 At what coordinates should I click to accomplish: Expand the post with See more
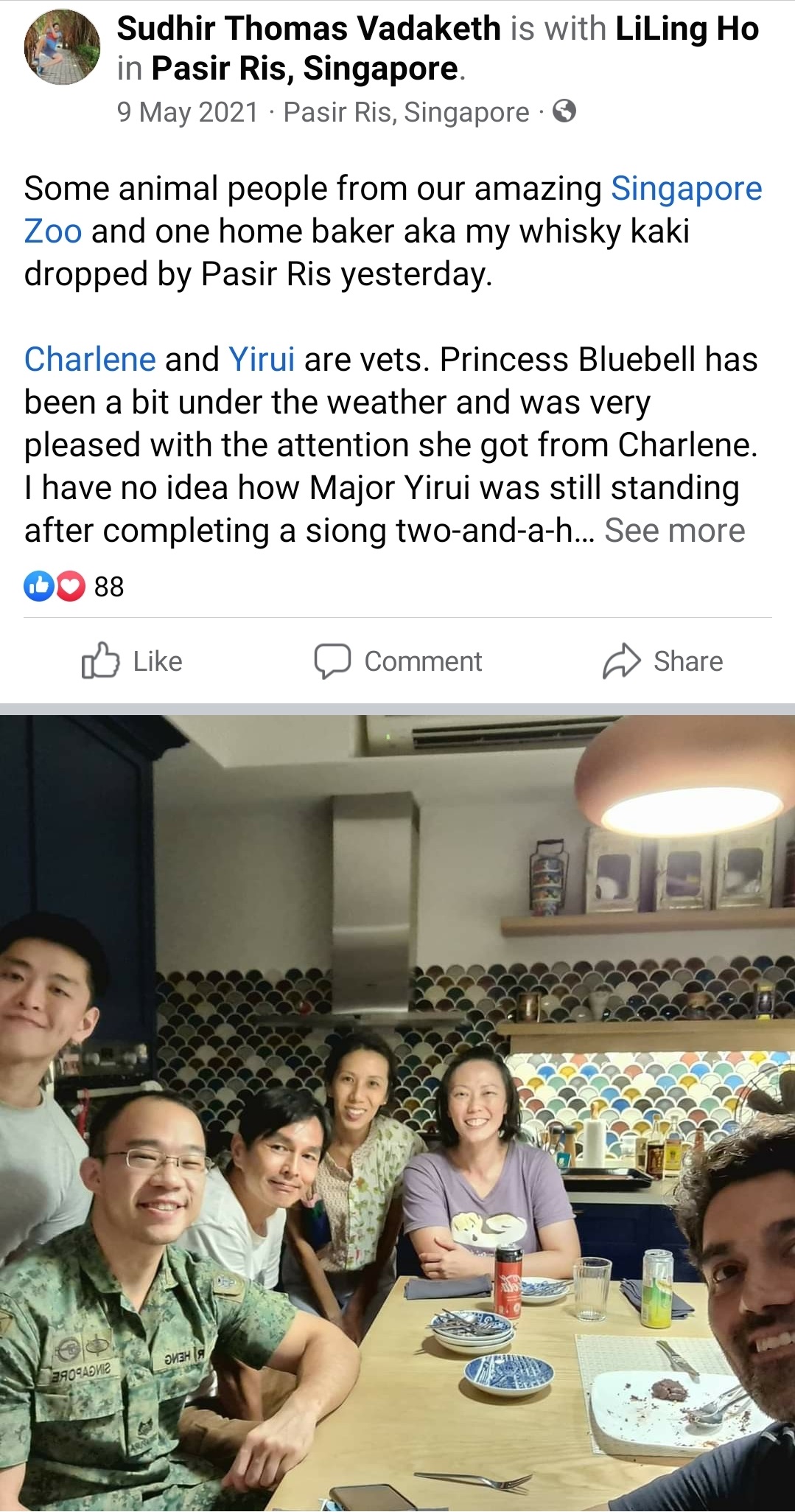pyautogui.click(x=674, y=531)
